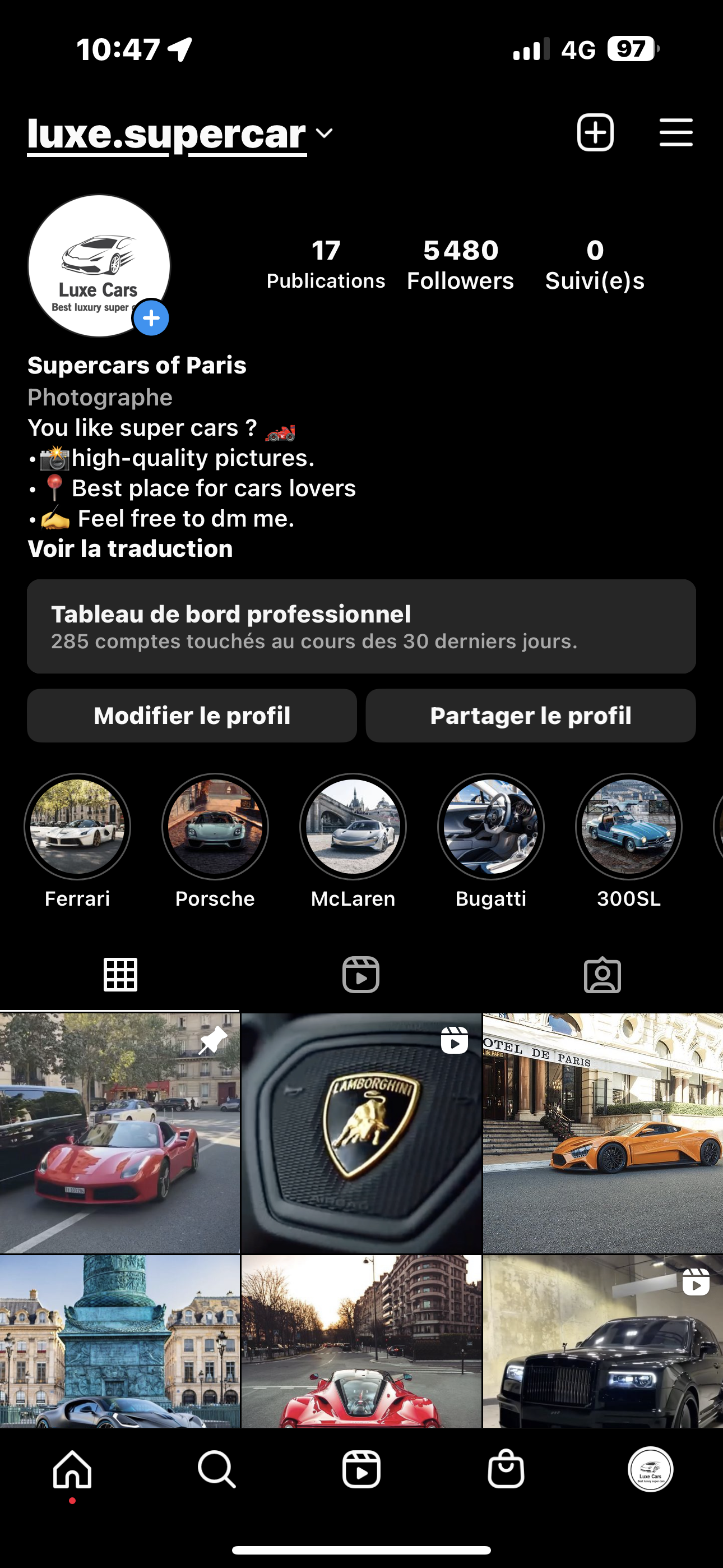Viewport: 723px width, 1568px height.
Task: Open Tableau de bord professionnel
Action: point(361,626)
